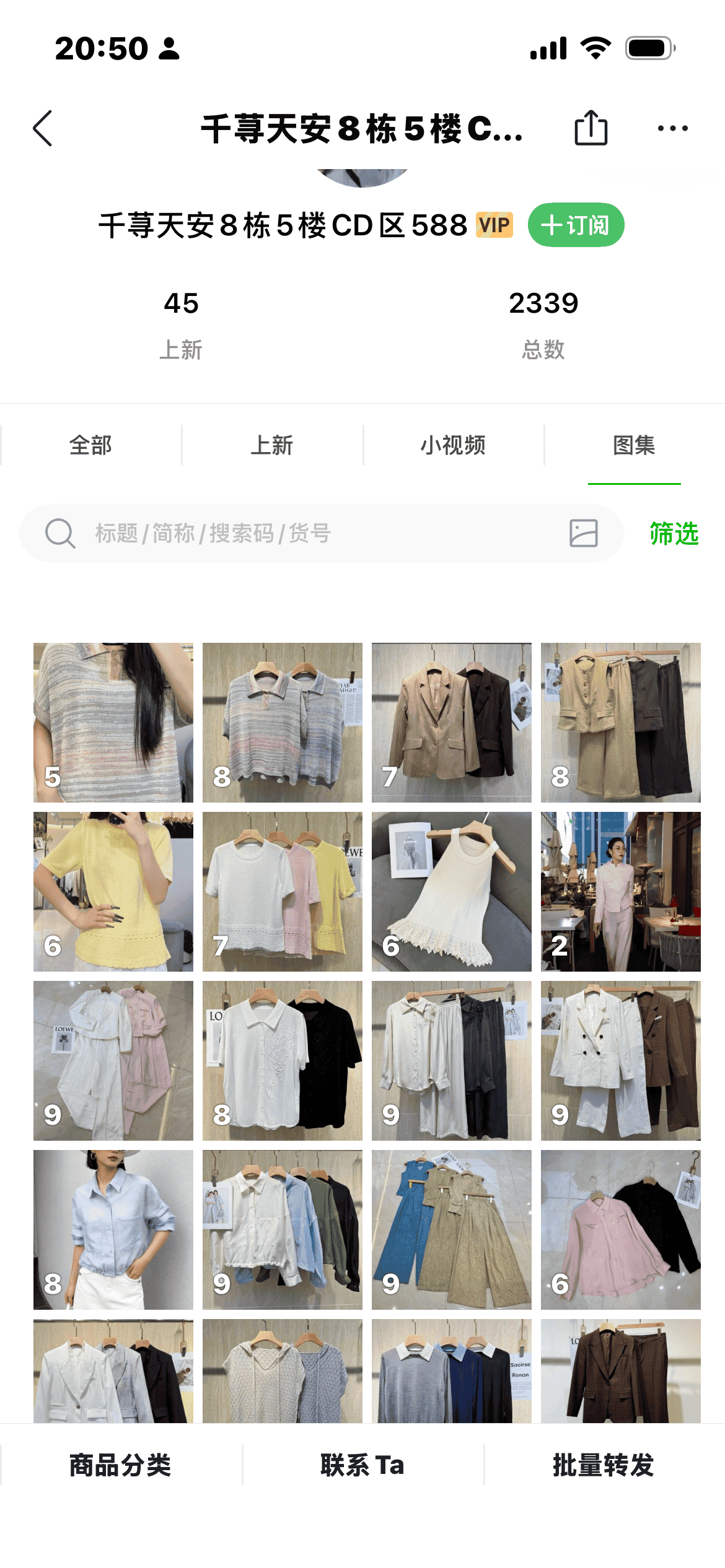Share this shop page
The image size is (725, 1568).
coord(591,128)
